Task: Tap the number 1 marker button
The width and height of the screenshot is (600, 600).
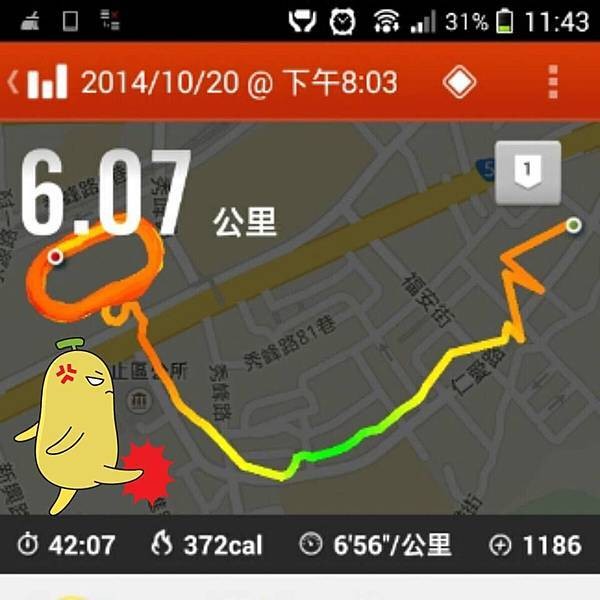Action: pos(526,173)
